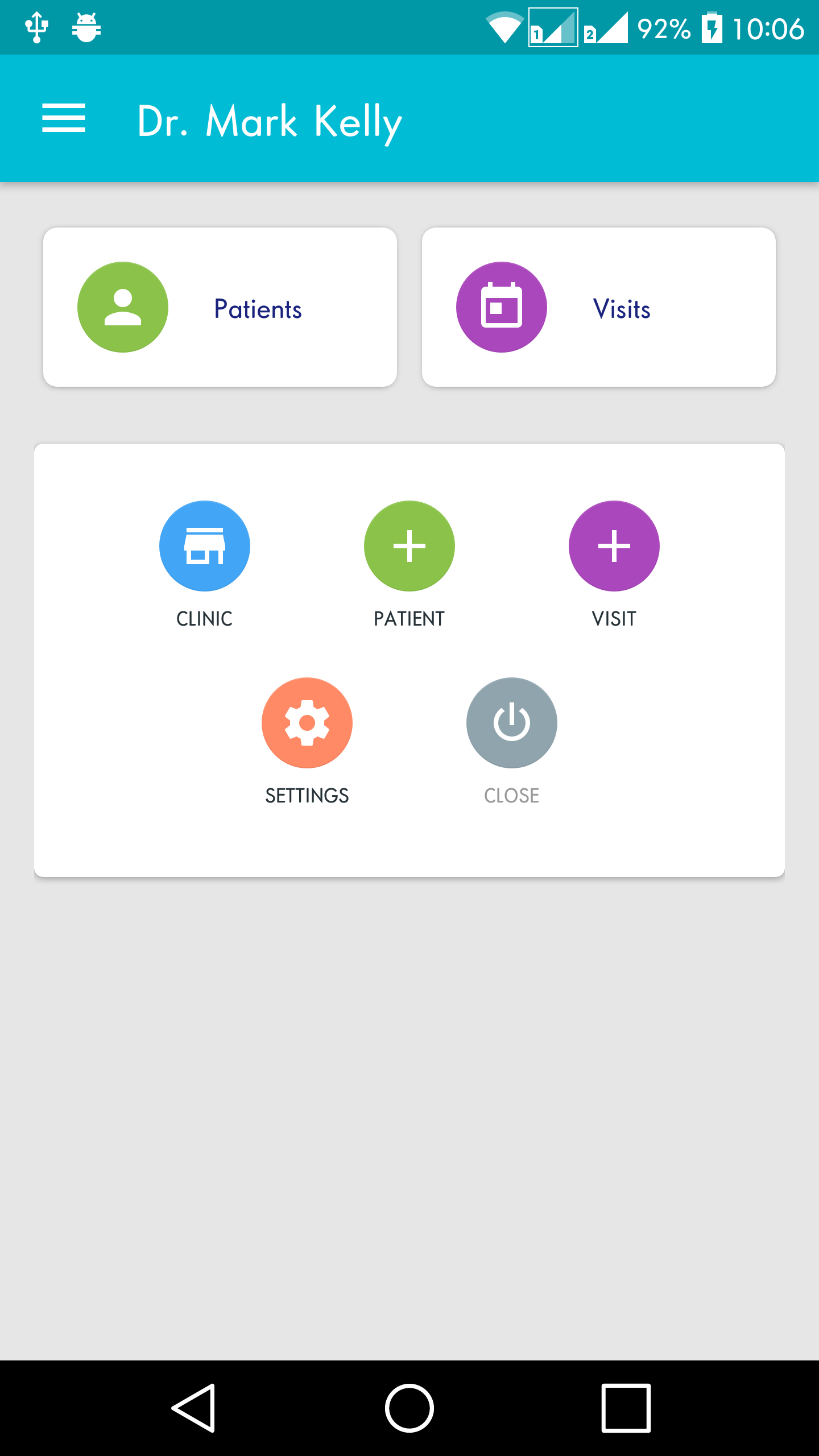Open Settings
This screenshot has height=1456, width=819.
[307, 722]
